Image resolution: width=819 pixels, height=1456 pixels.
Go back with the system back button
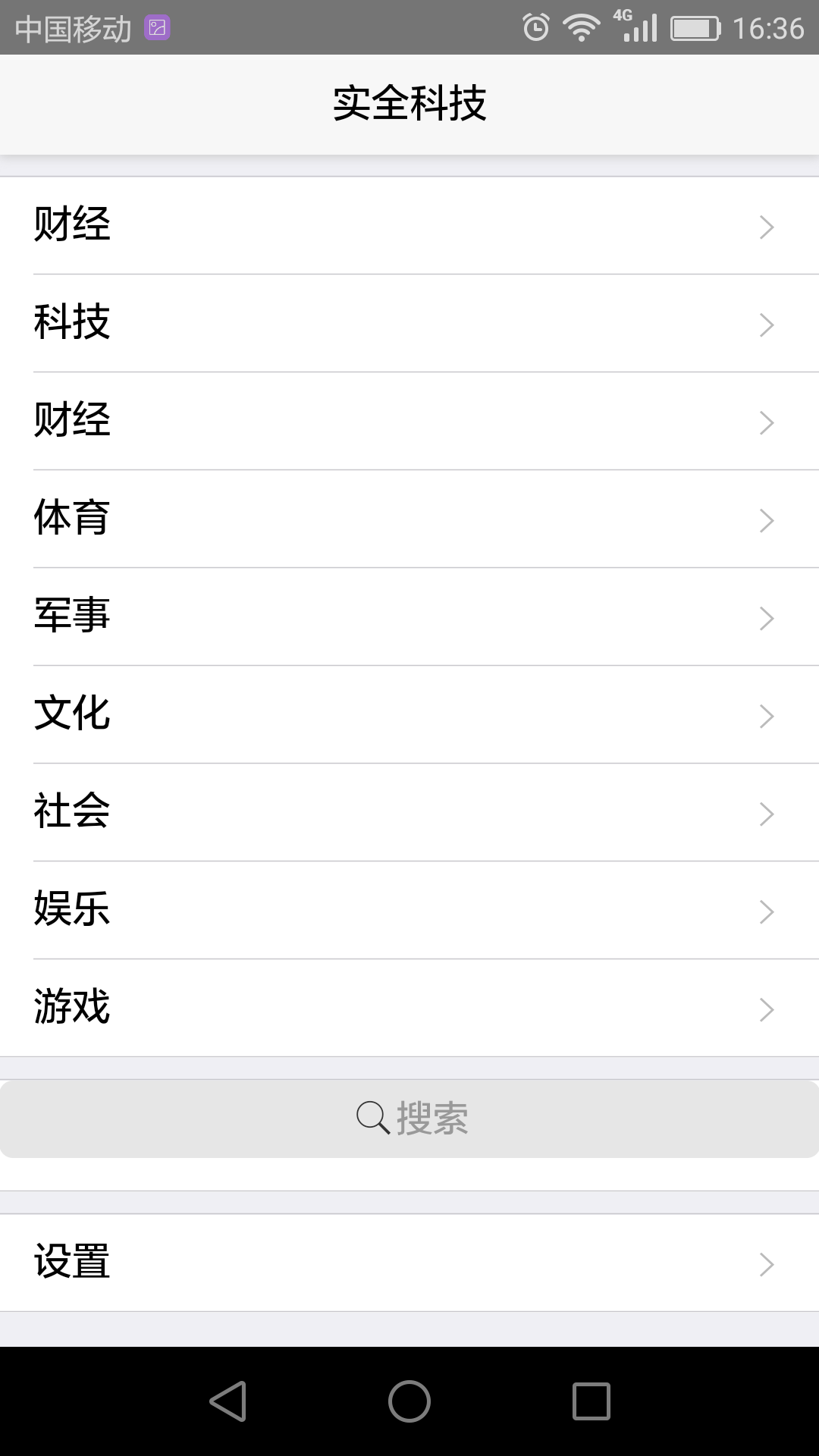click(227, 1401)
